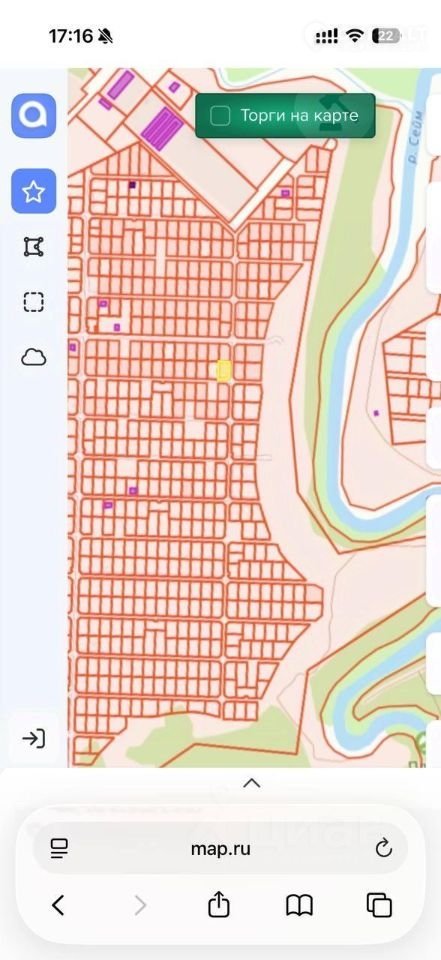Show open browser tabs

(x=379, y=905)
